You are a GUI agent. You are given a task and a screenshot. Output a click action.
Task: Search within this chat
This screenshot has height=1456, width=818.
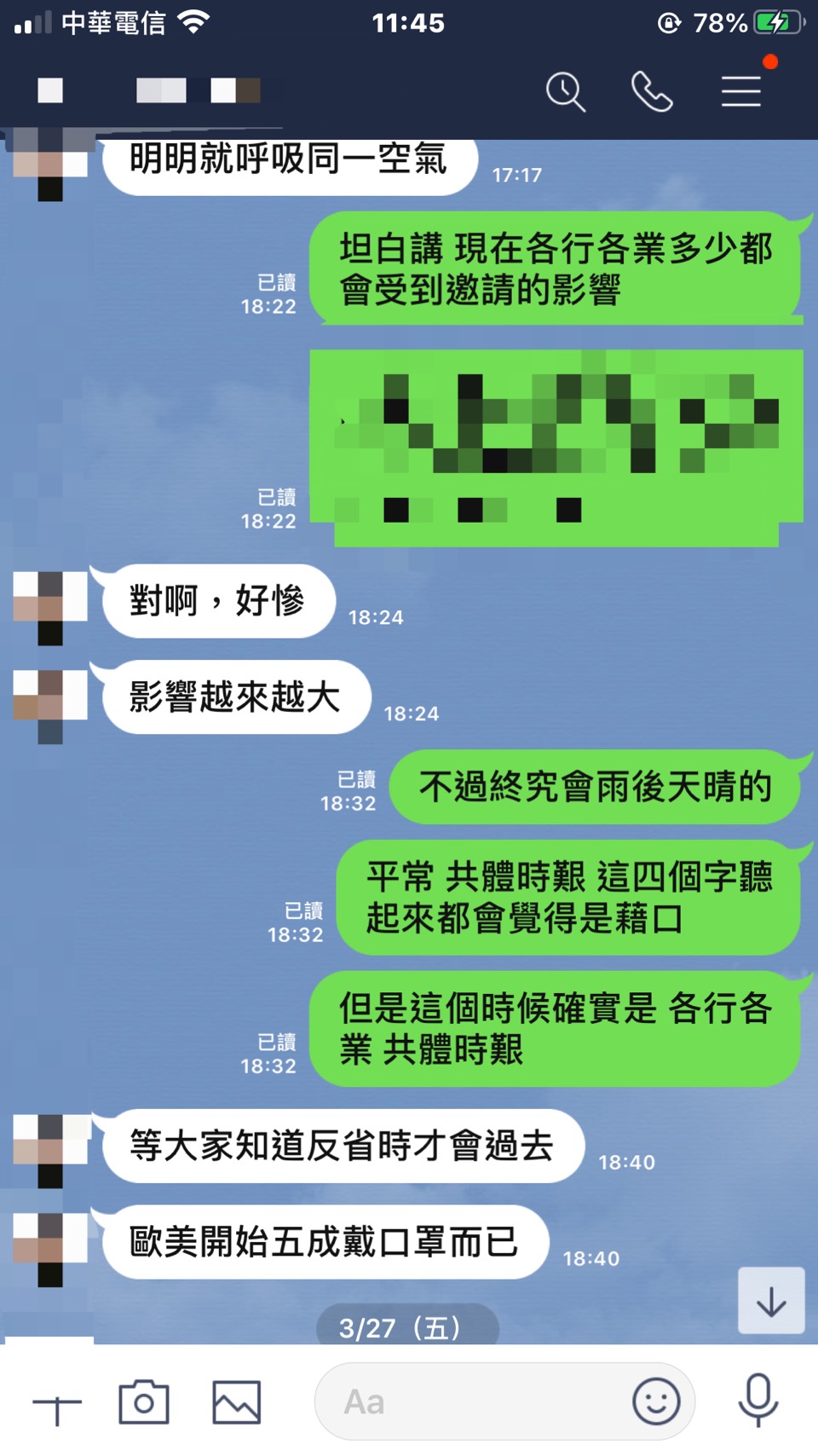pos(566,91)
